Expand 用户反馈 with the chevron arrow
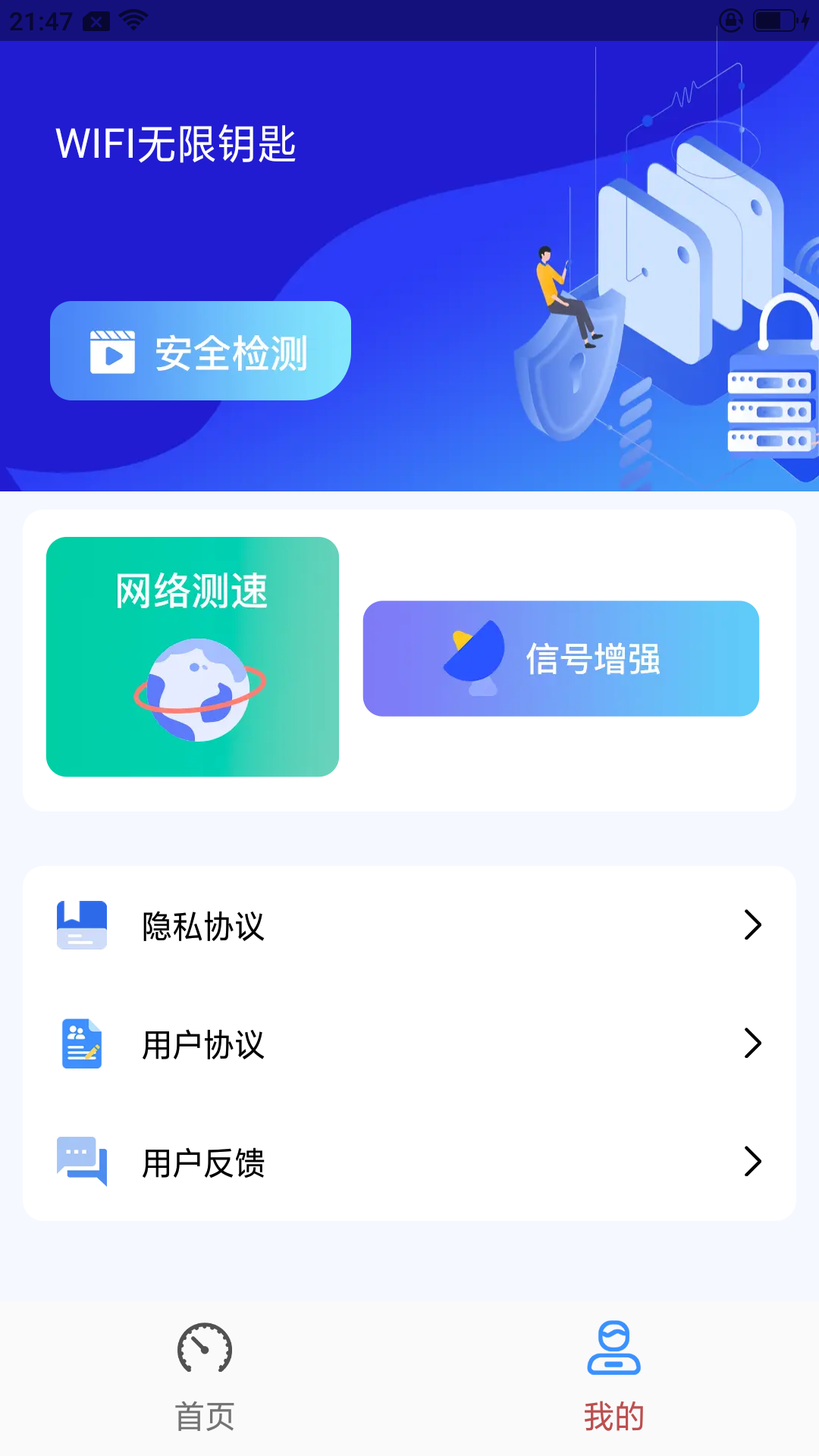The image size is (819, 1456). (753, 1162)
